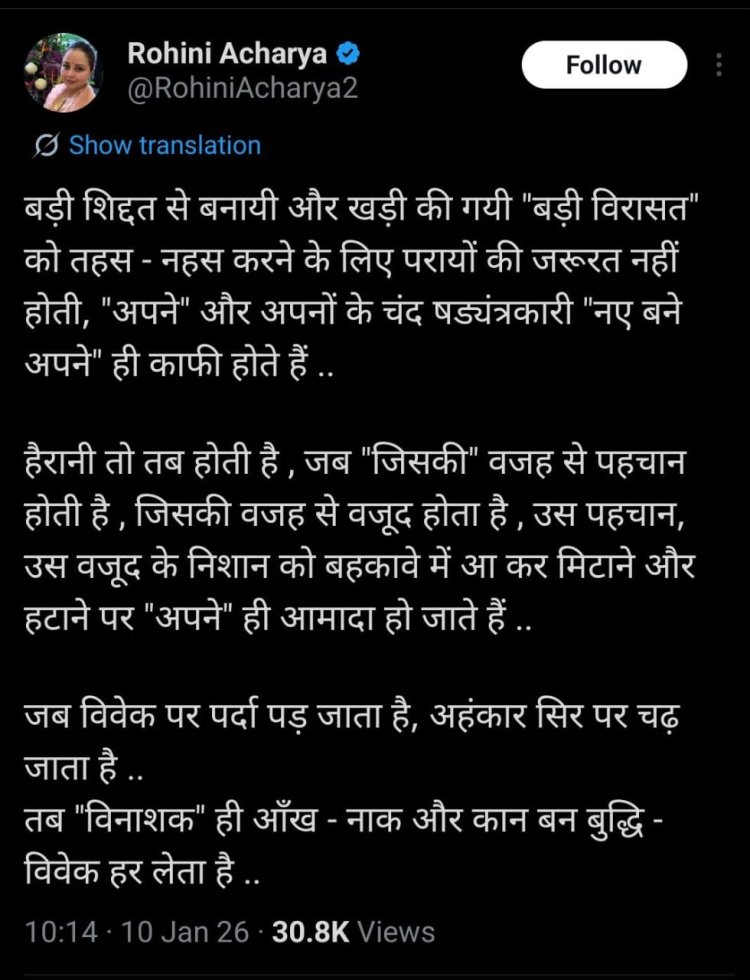The image size is (750, 980).
Task: View the 30.8K Views analytics
Action: (354, 932)
